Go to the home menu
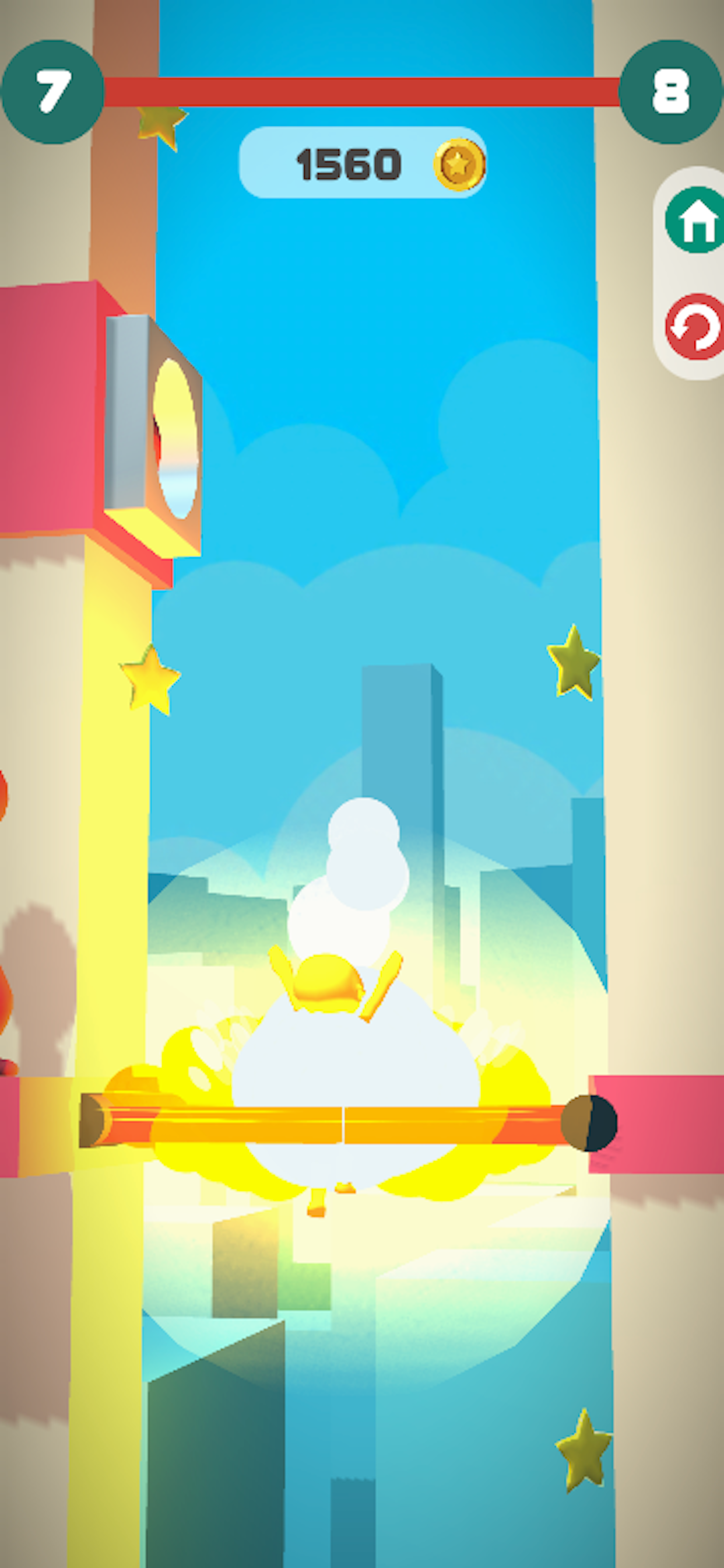 [x=695, y=220]
